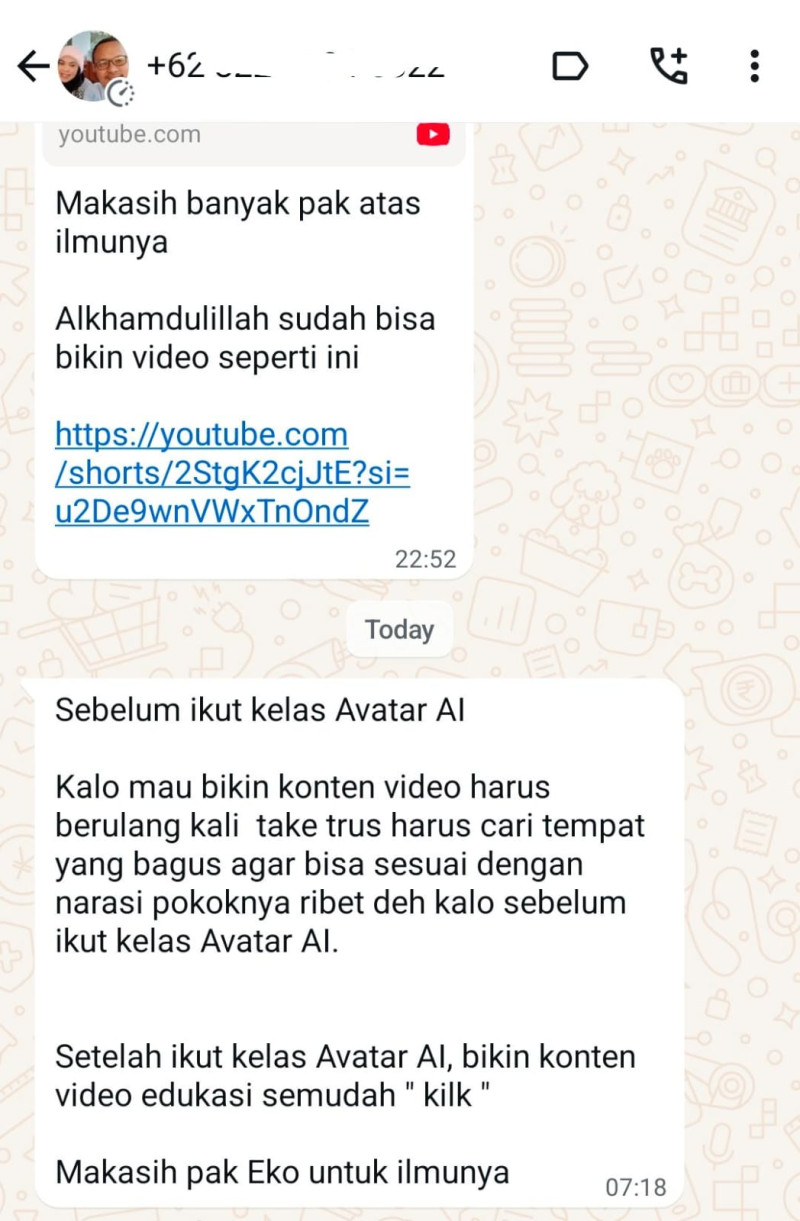Open the three-dot overflow menu

pos(754,66)
